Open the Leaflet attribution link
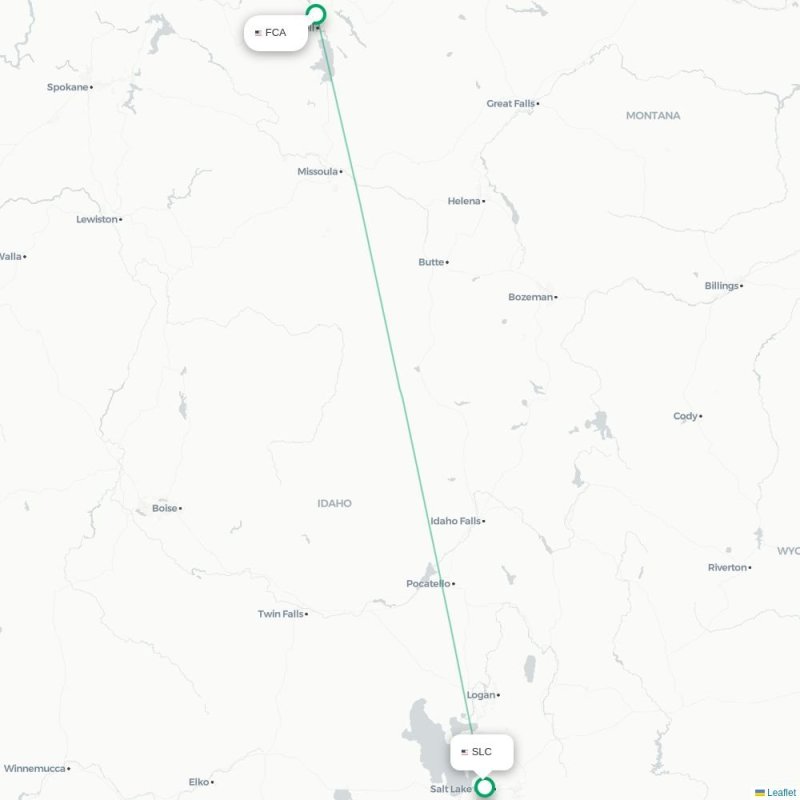 [x=781, y=792]
